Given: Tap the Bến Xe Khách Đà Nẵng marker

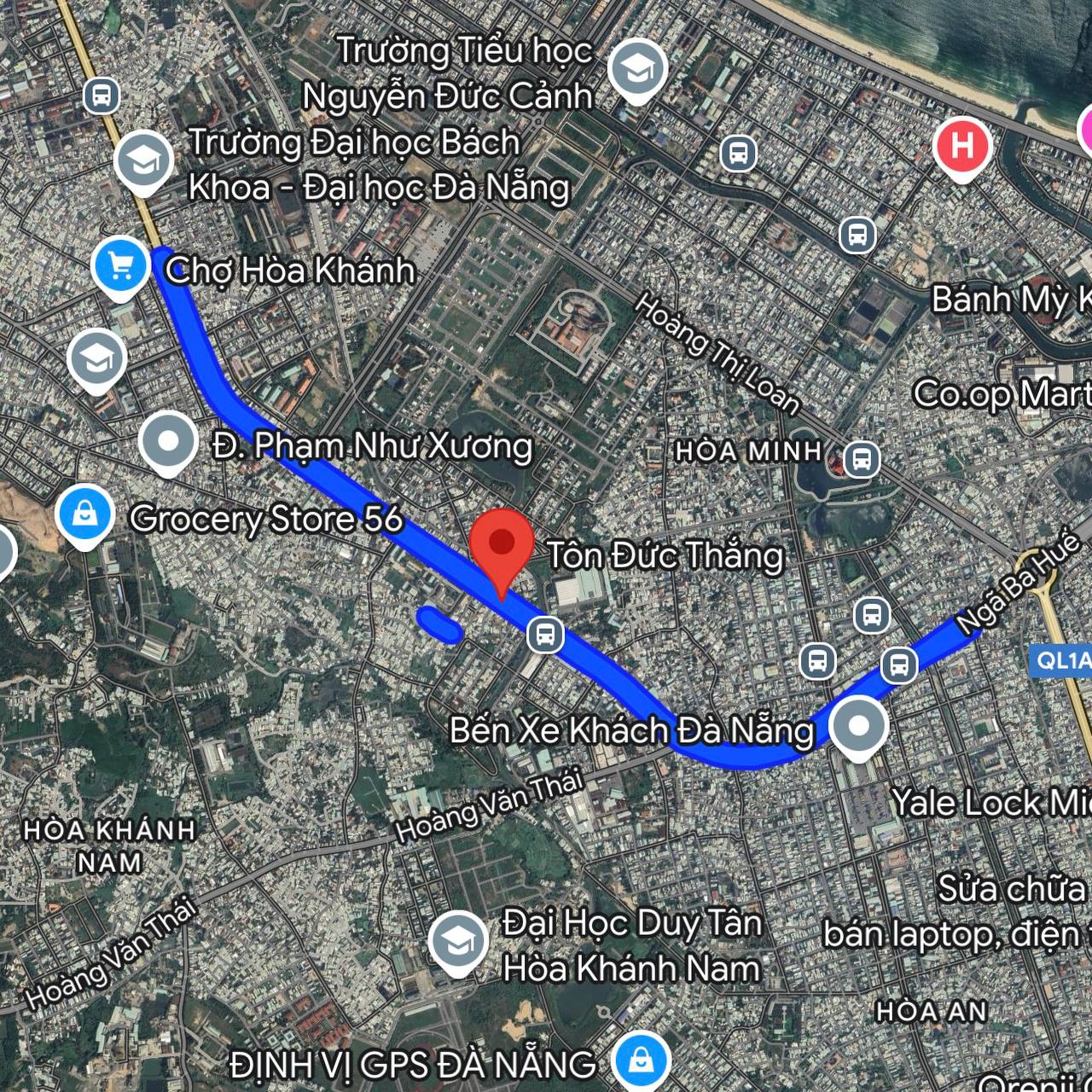Looking at the screenshot, I should (859, 726).
